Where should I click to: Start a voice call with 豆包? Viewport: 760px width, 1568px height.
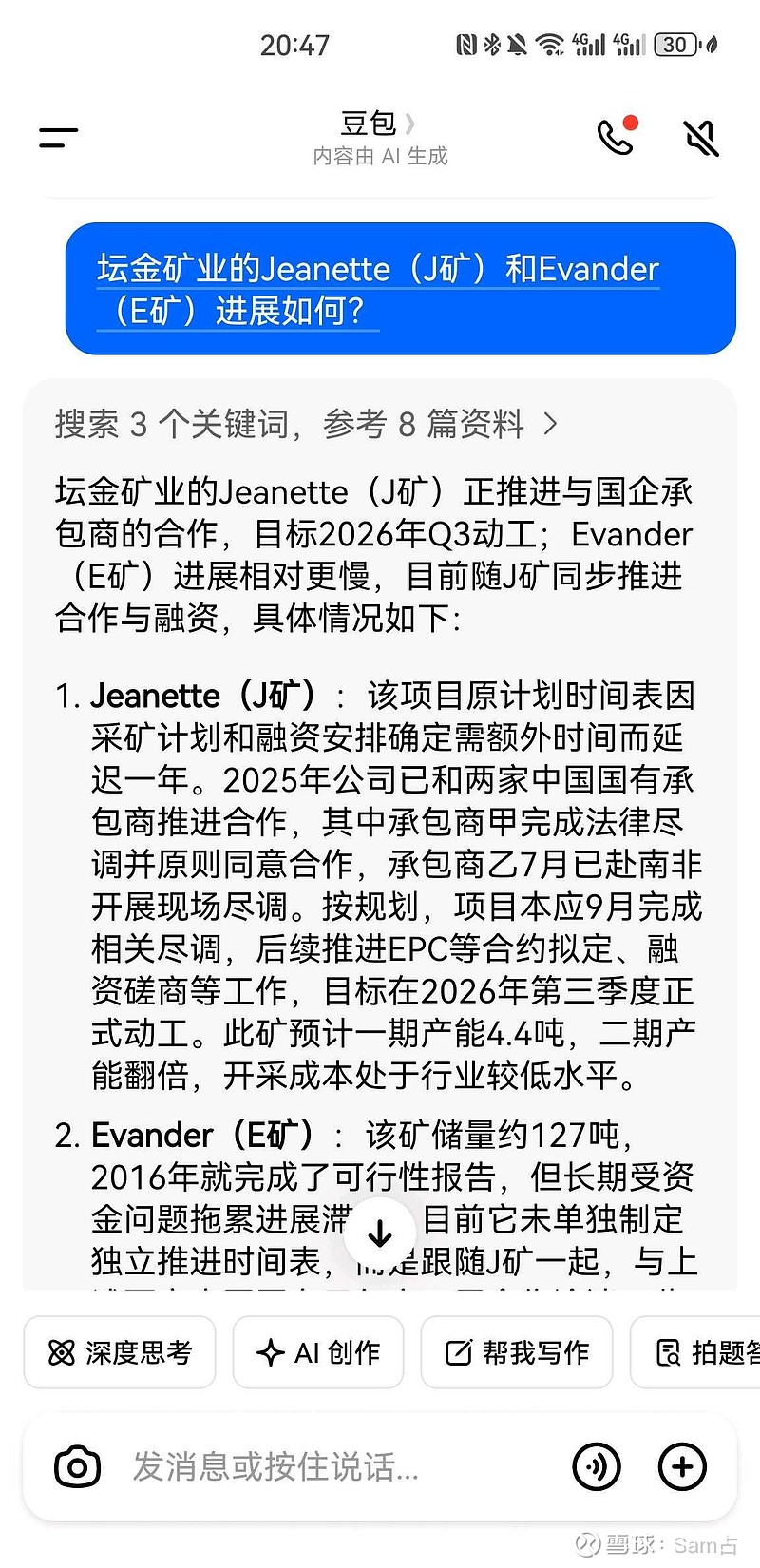tap(616, 139)
